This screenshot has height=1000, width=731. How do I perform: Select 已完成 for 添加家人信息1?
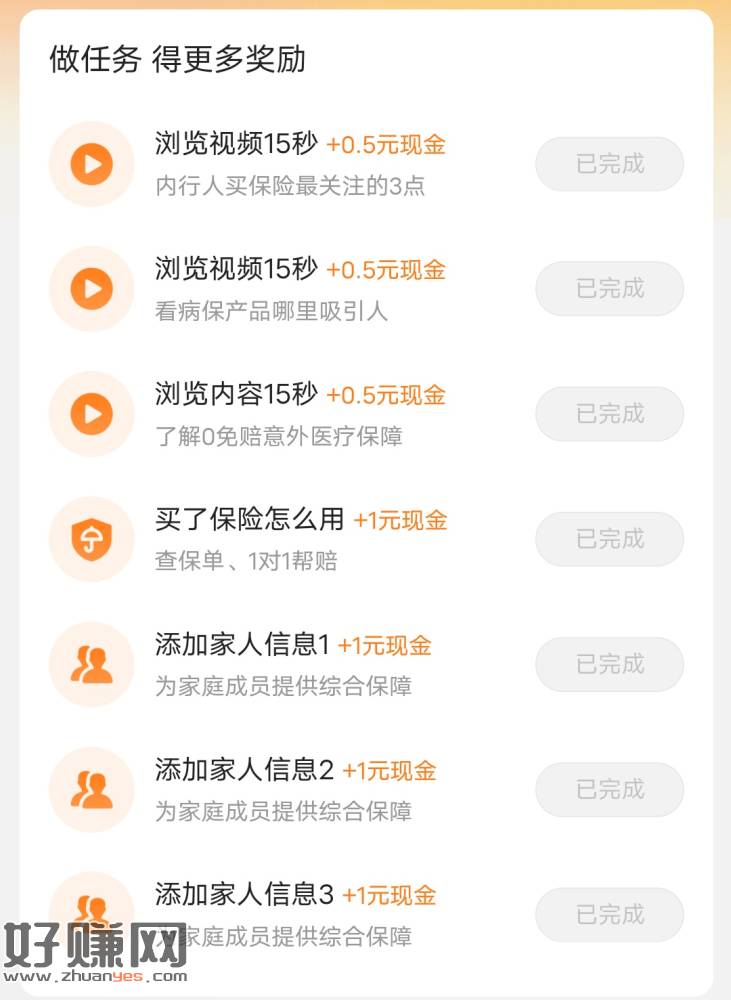pyautogui.click(x=609, y=664)
